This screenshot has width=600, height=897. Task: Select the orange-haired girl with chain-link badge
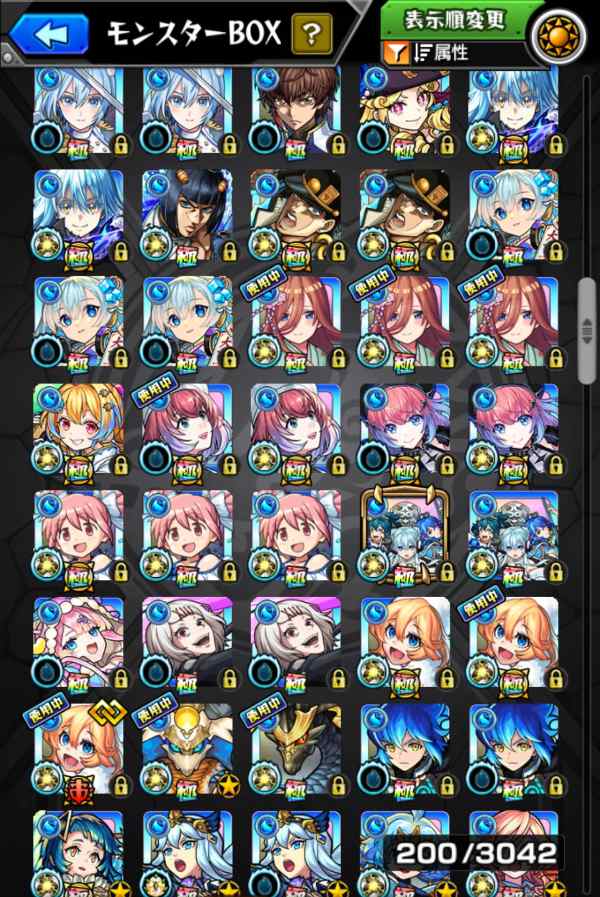[79, 750]
